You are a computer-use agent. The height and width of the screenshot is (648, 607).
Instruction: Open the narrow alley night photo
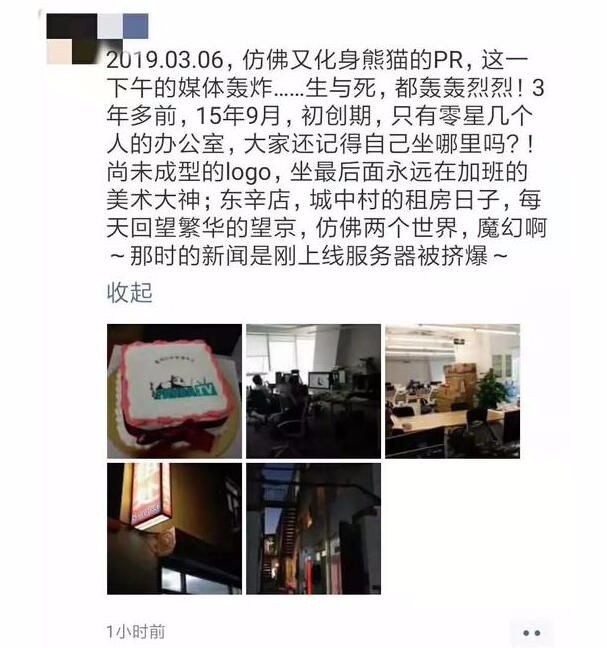[x=313, y=528]
